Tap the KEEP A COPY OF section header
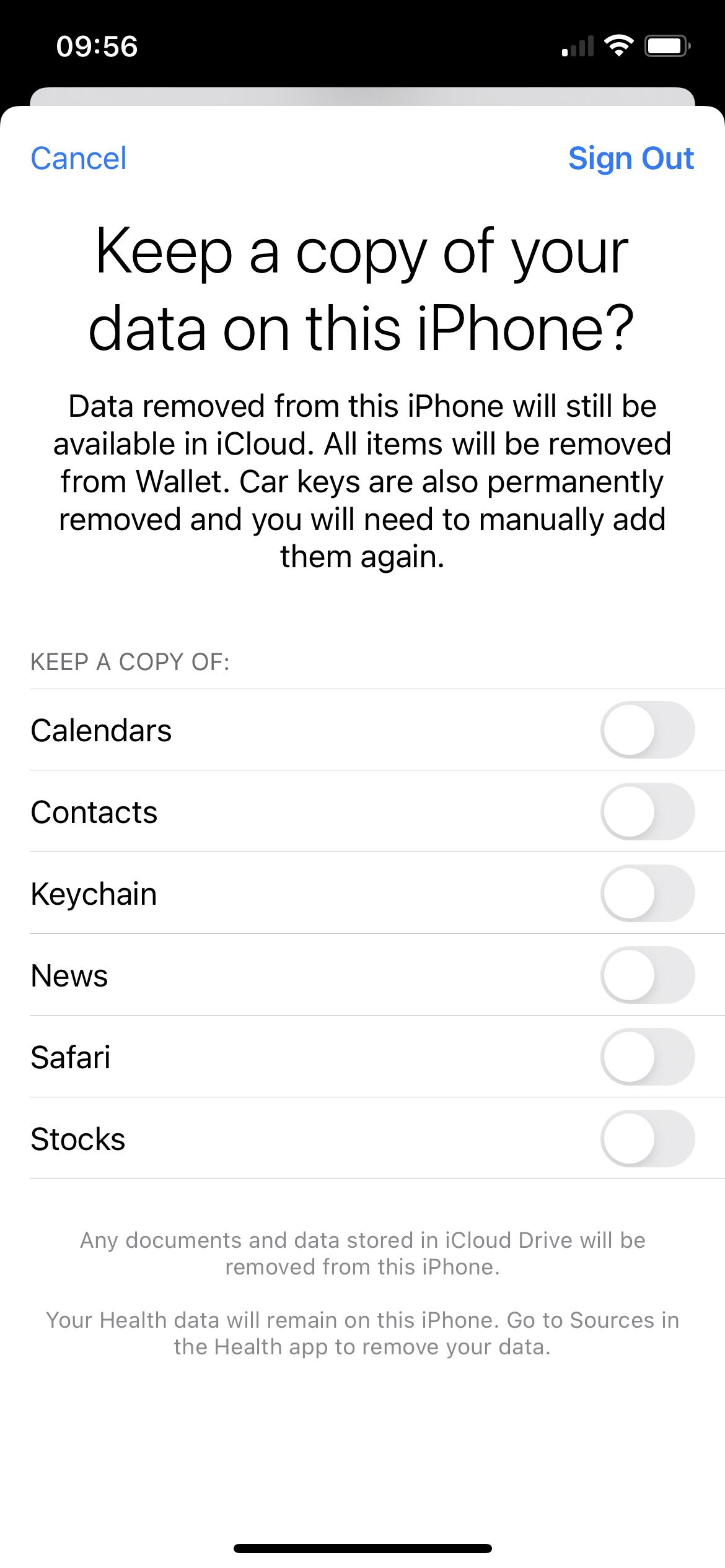725x1568 pixels. pos(130,663)
